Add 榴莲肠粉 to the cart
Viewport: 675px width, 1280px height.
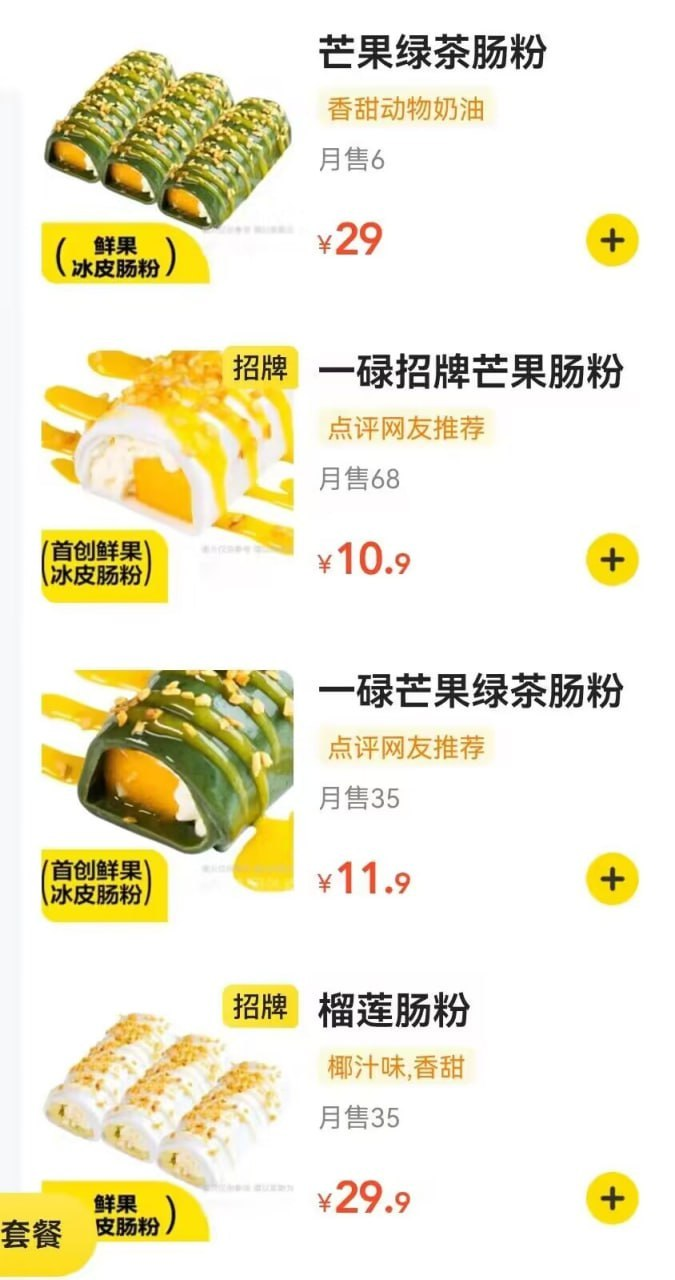coord(612,1198)
